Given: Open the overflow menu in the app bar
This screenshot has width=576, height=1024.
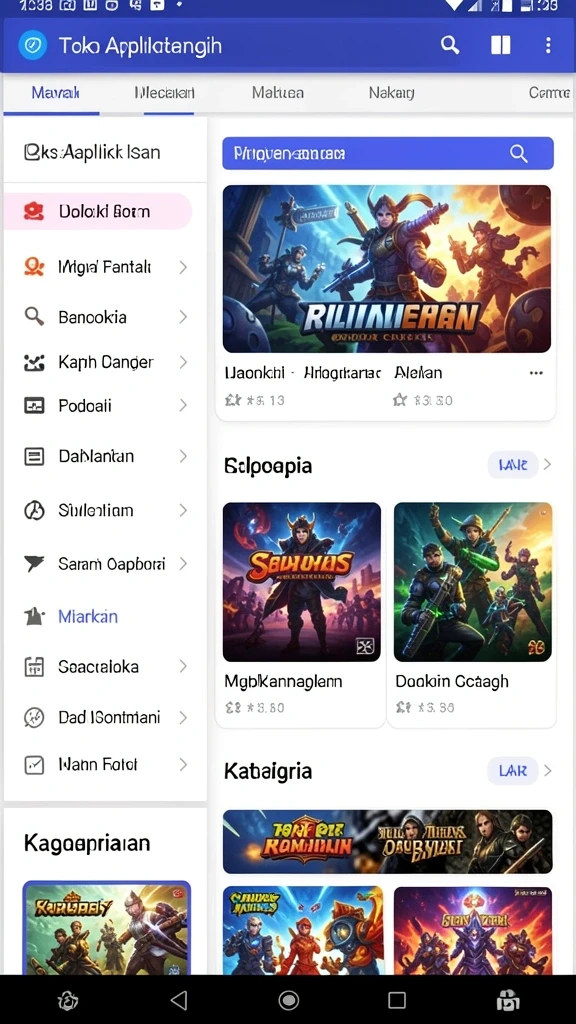Looking at the screenshot, I should [x=548, y=45].
